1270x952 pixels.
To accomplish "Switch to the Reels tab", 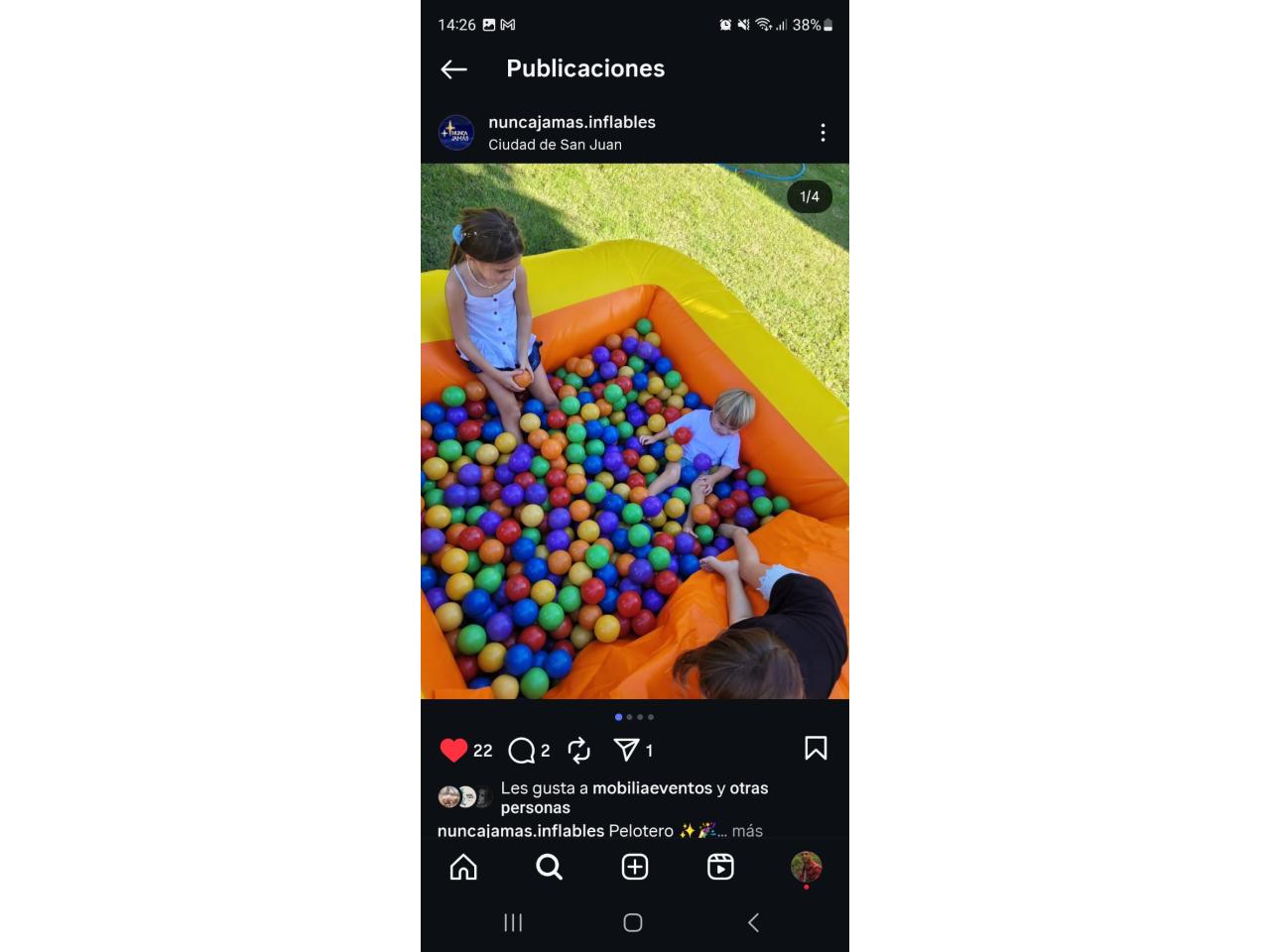I will pos(720,867).
